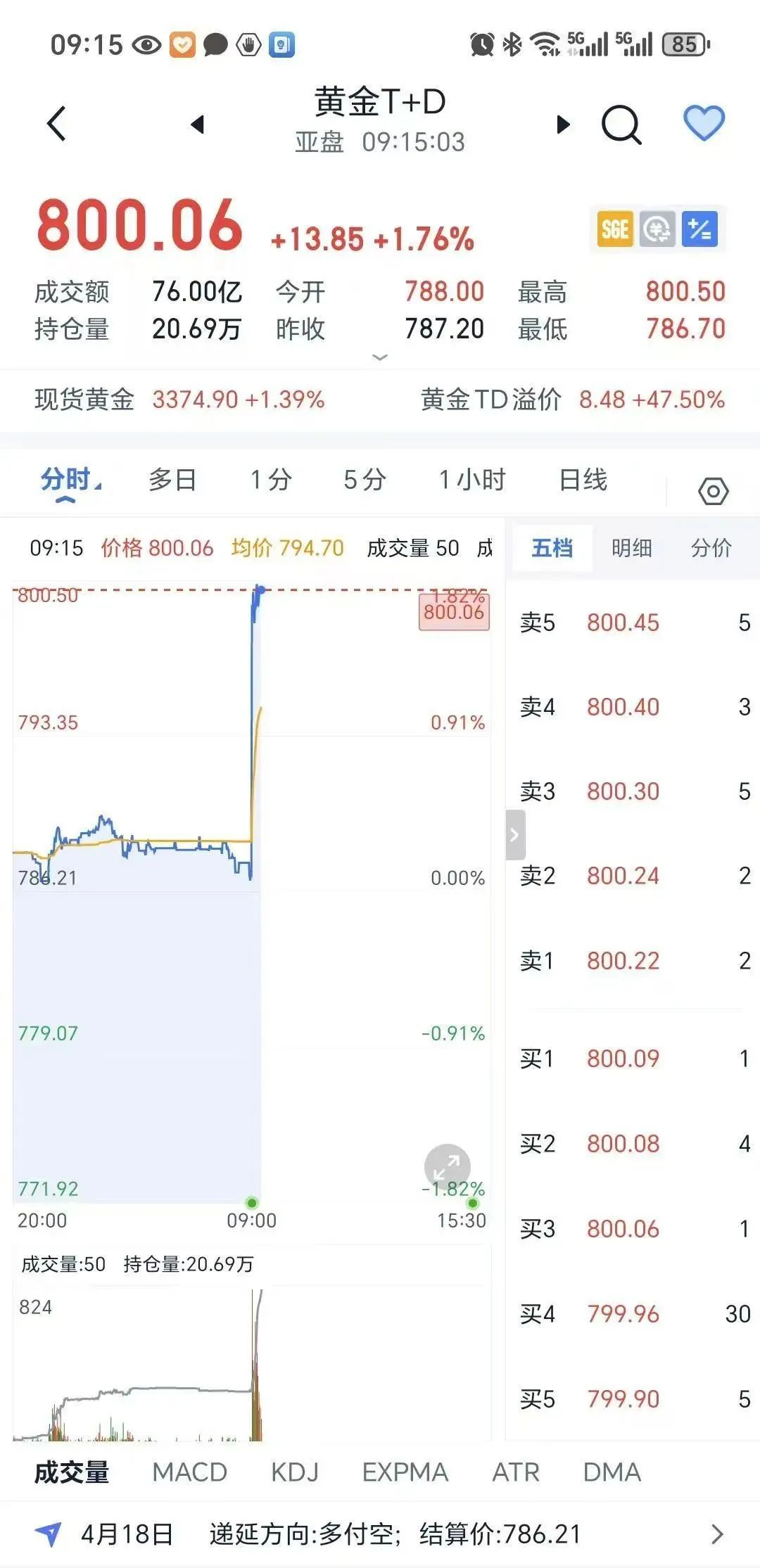Open chart settings hexagon icon
Image resolution: width=760 pixels, height=1568 pixels.
tap(713, 490)
